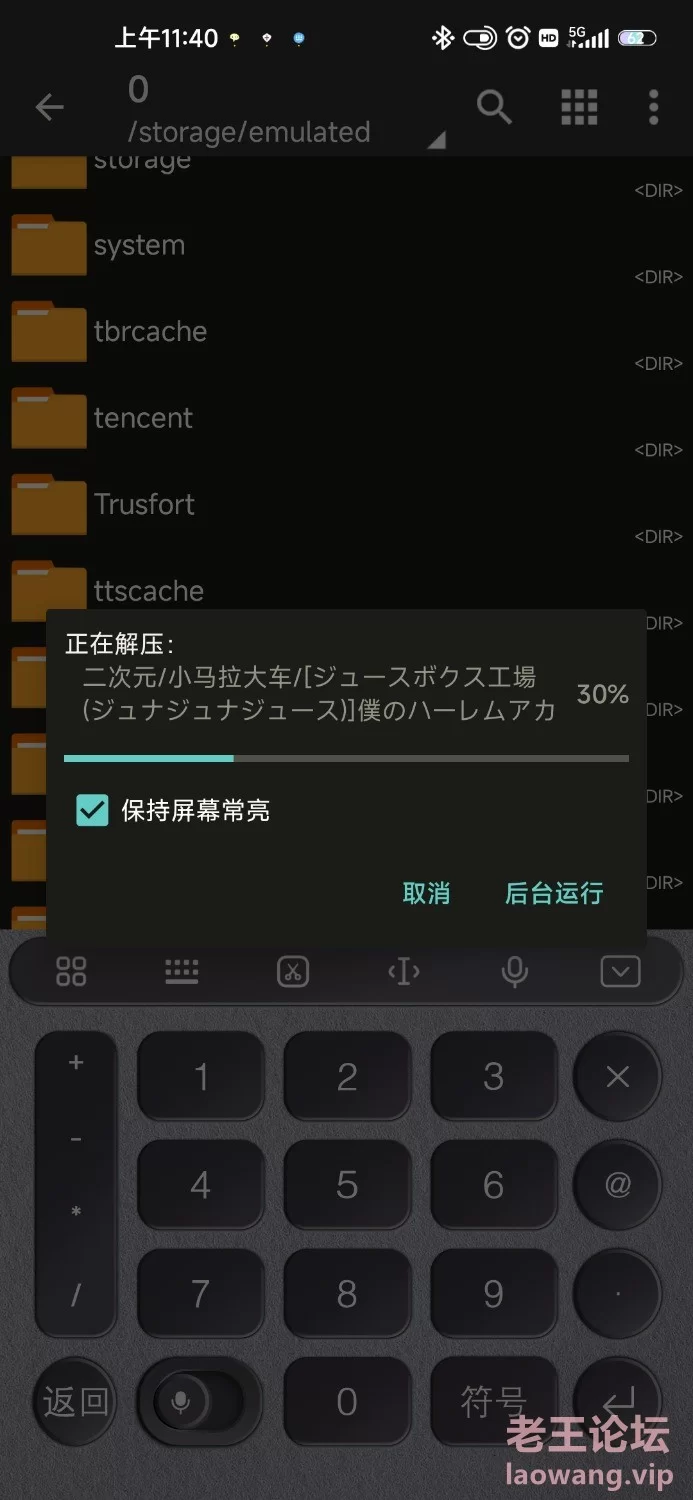This screenshot has height=1500, width=693.
Task: Type the 5 key on keypad
Action: pos(347,1185)
